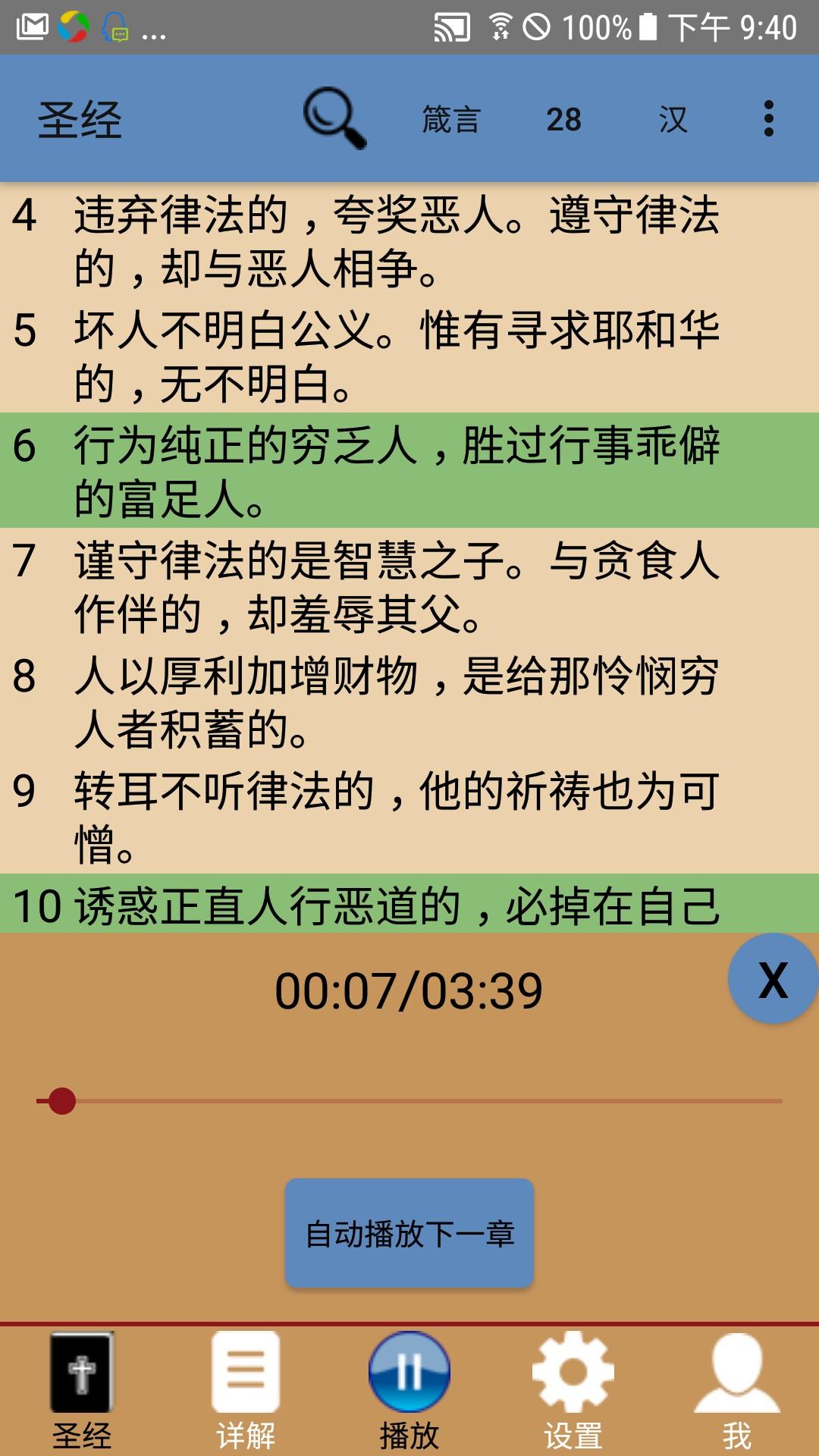Open the three-dot overflow menu
The height and width of the screenshot is (1456, 819).
[x=768, y=119]
